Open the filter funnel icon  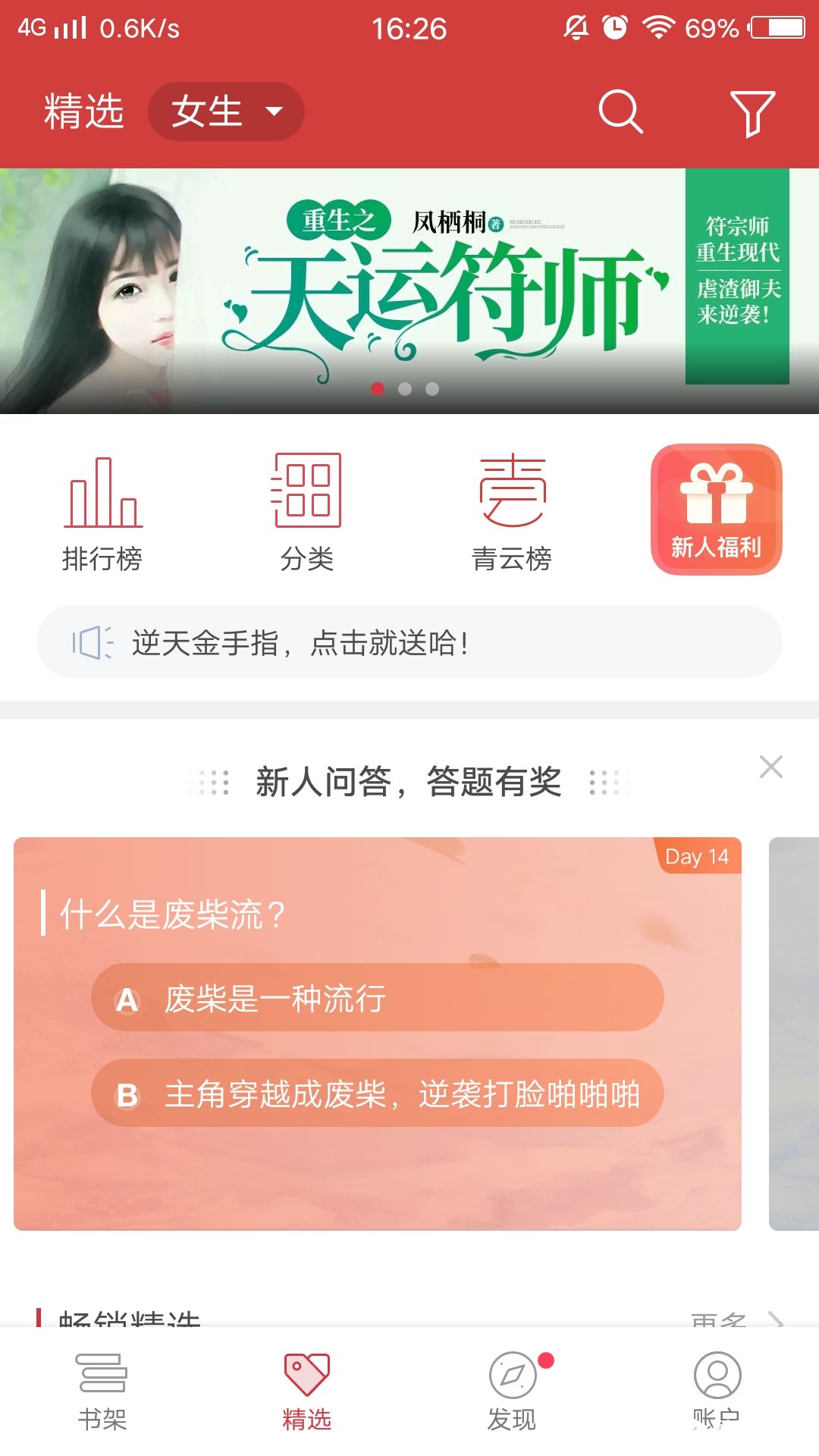click(x=752, y=114)
